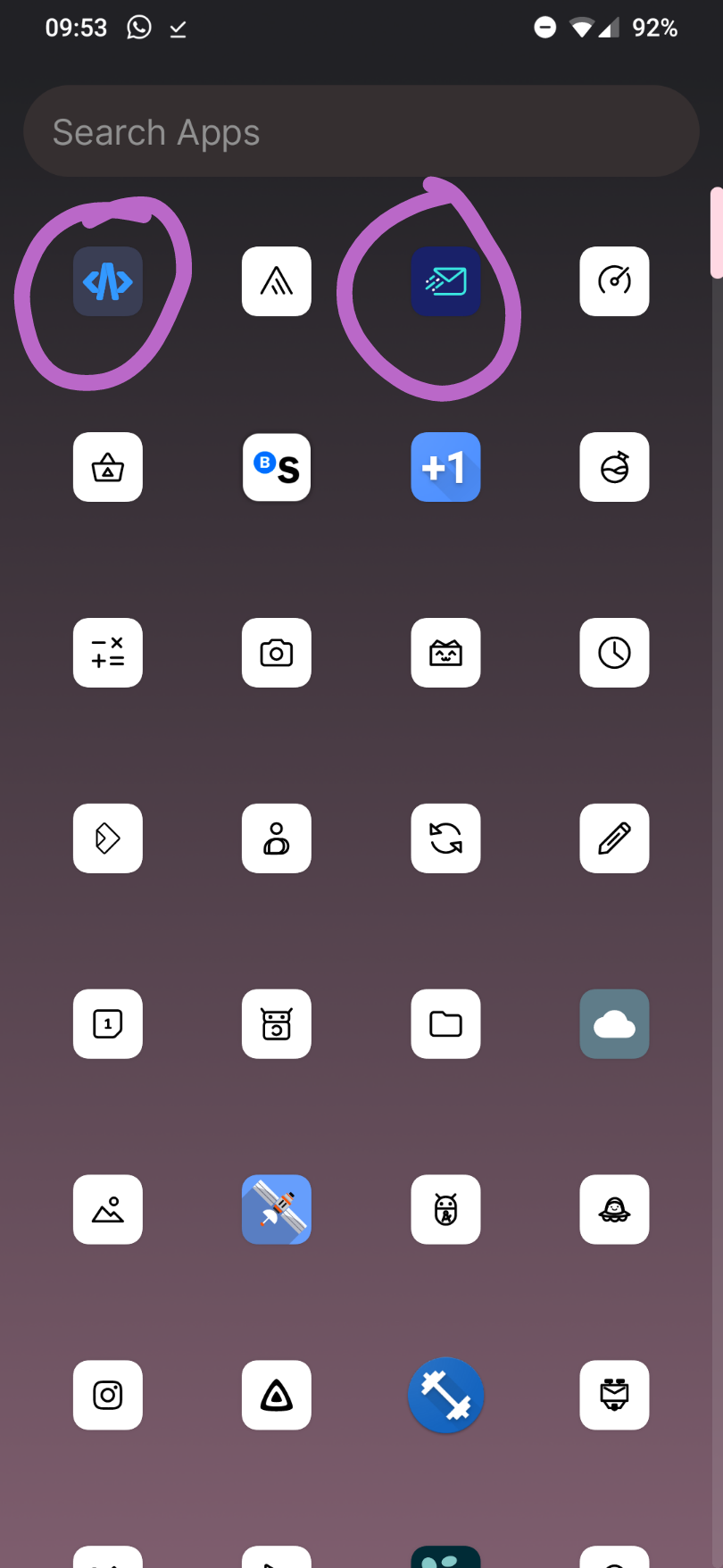Open the robot head app
This screenshot has width=723, height=1568.
click(276, 1023)
